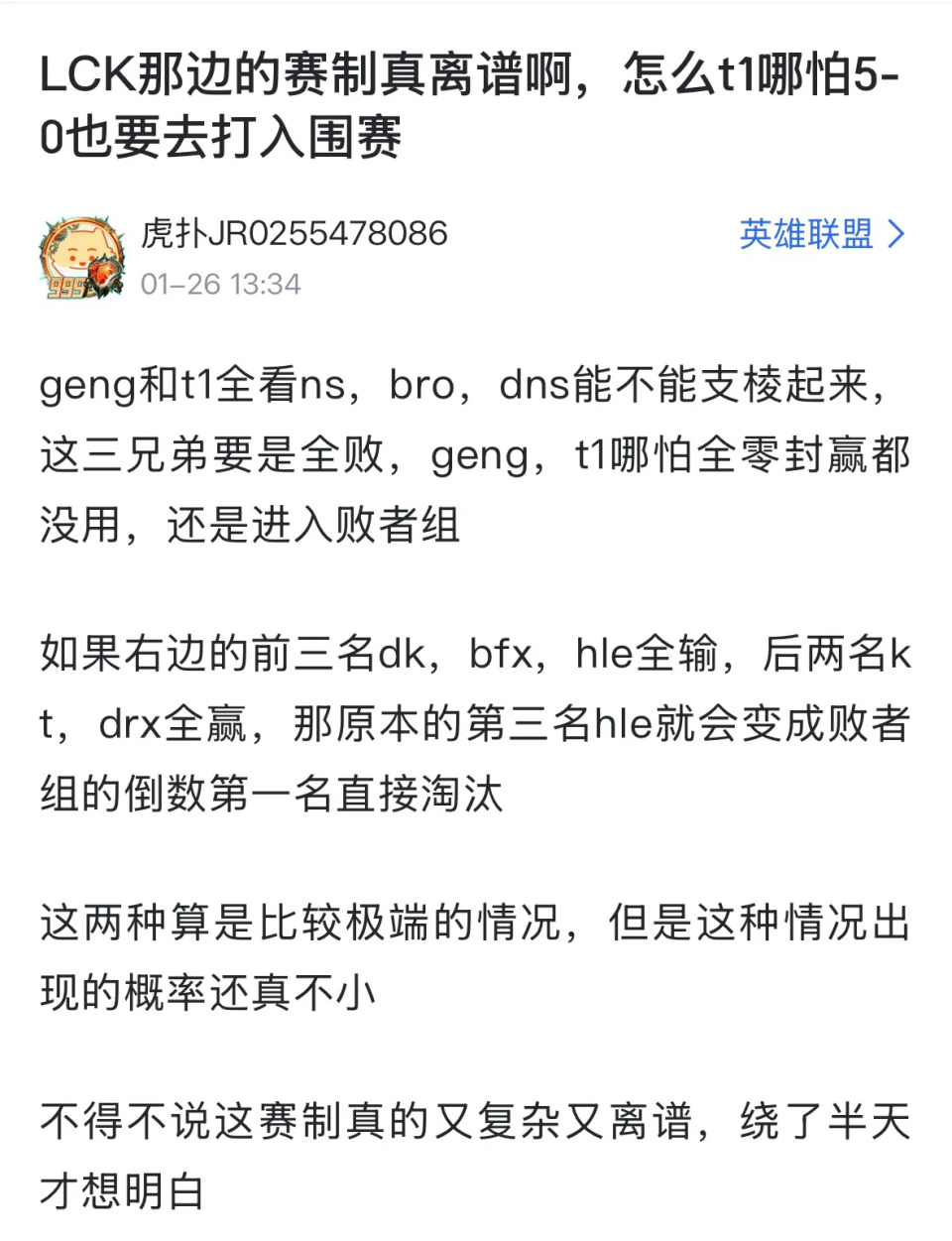Open username 虎扑JR0255478086's profile
The width and height of the screenshot is (952, 1241).
[295, 234]
